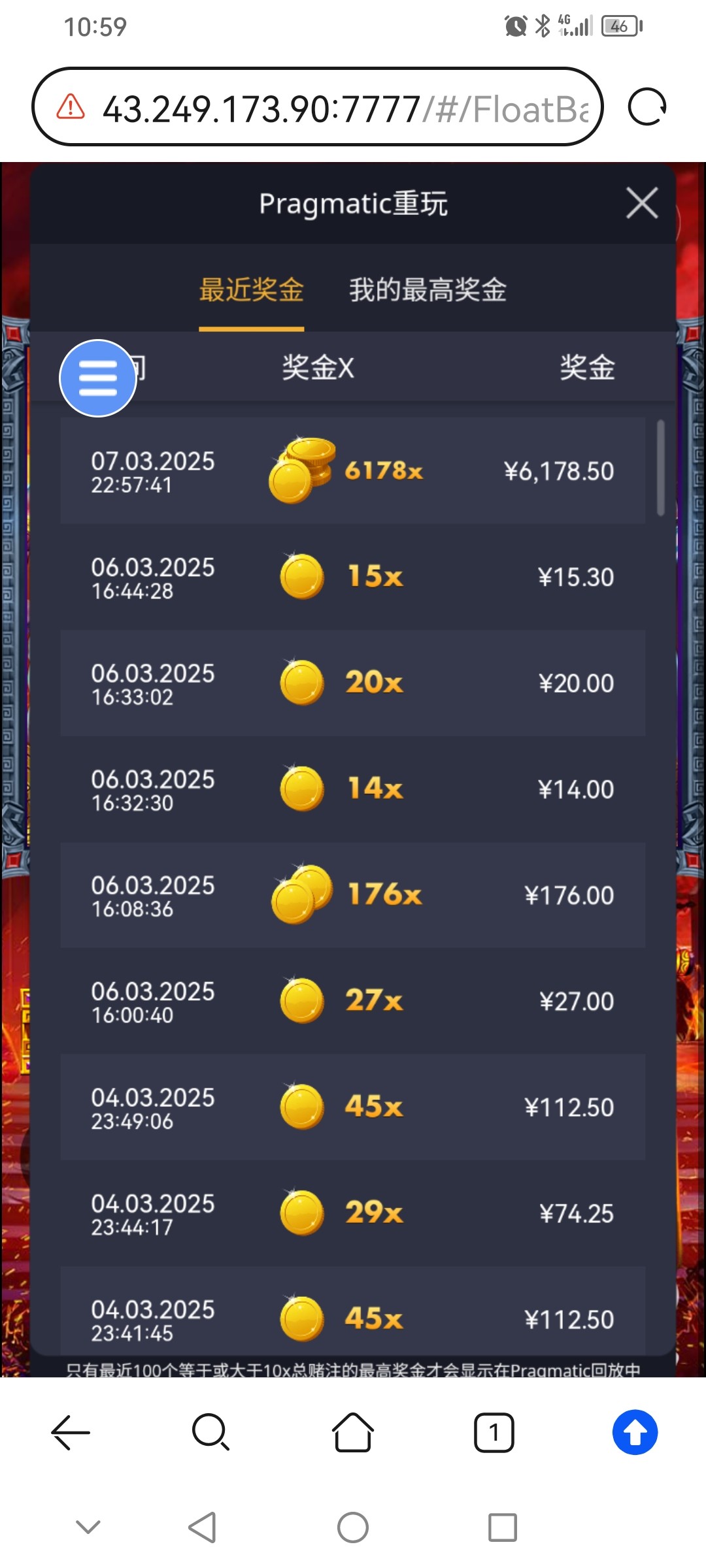
Task: Open the browser tabs switcher
Action: (494, 1433)
